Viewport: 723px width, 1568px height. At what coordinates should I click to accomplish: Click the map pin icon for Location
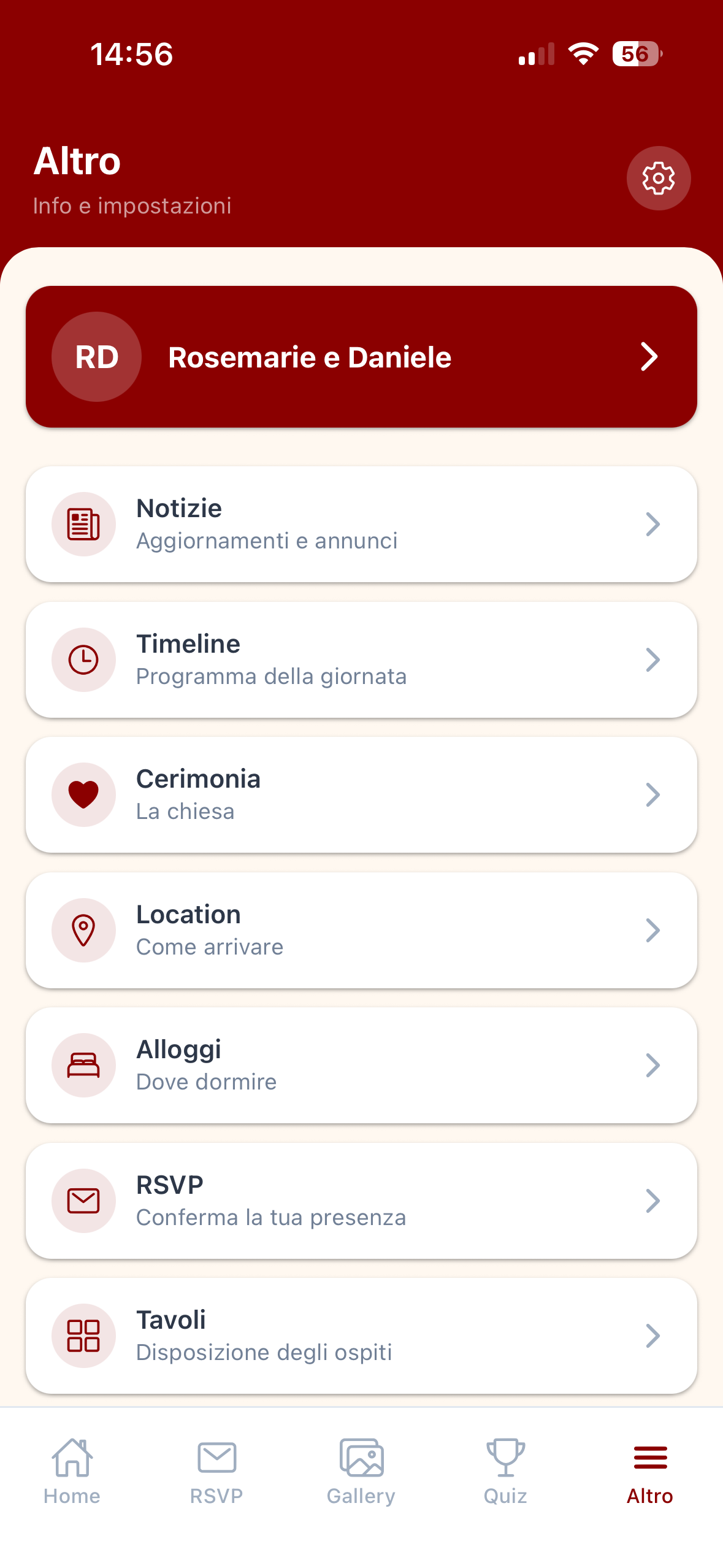point(84,929)
